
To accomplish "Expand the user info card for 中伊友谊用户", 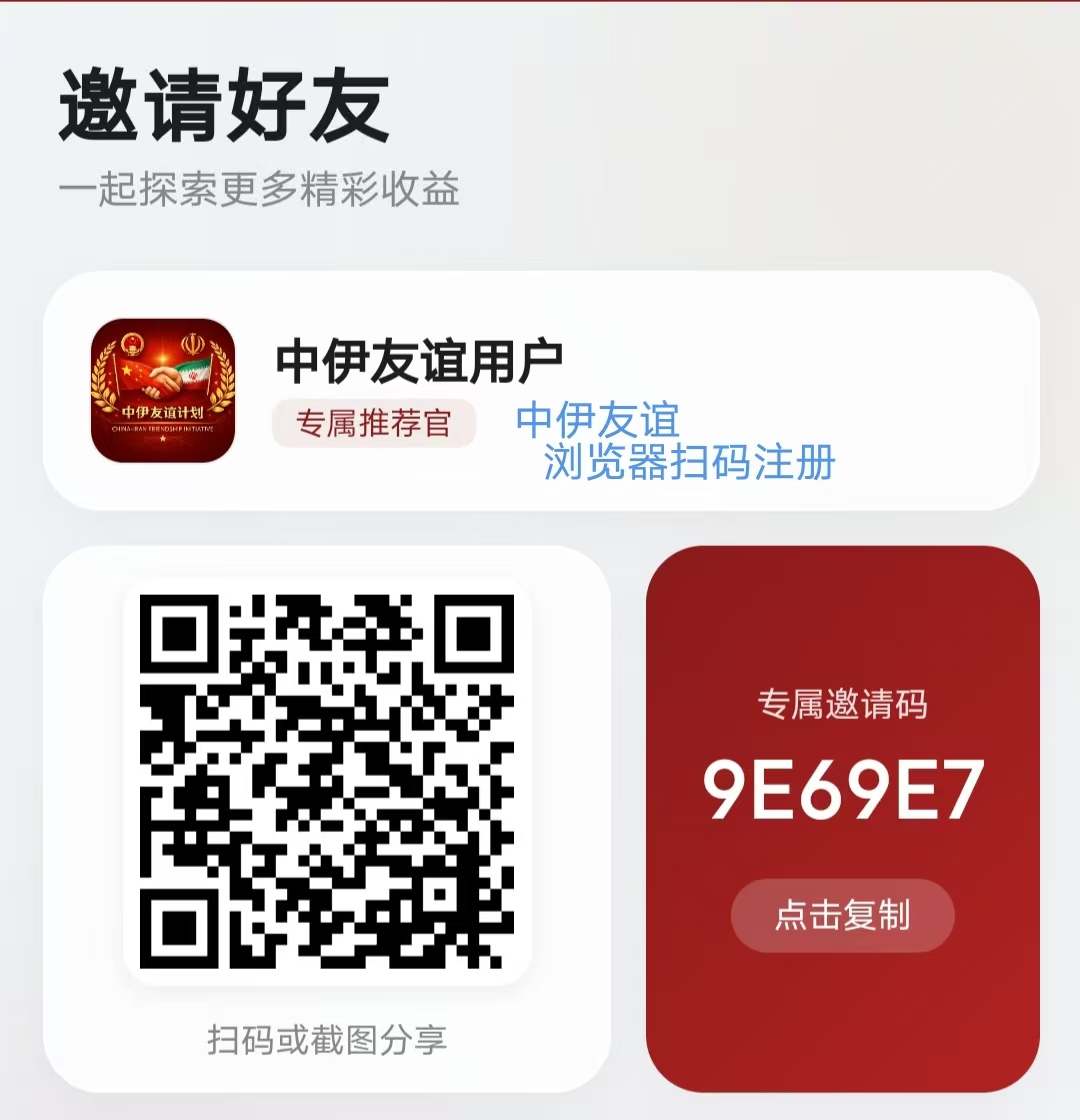I will (x=540, y=395).
